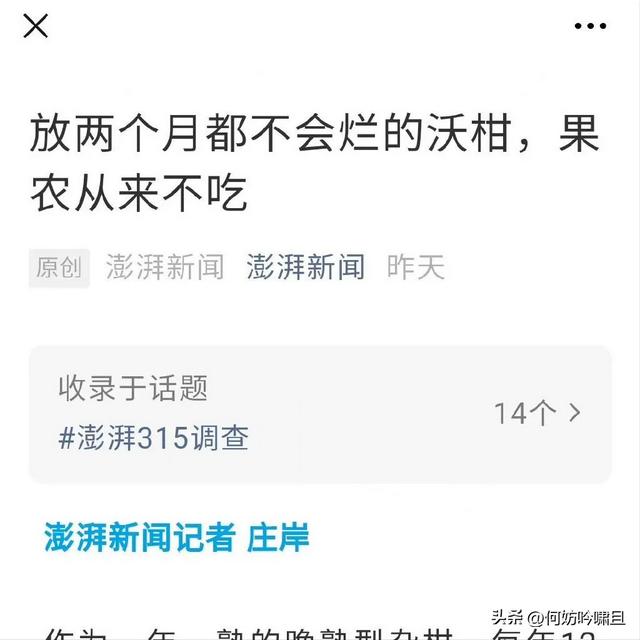Close the article page
The width and height of the screenshot is (640, 640).
(x=36, y=27)
